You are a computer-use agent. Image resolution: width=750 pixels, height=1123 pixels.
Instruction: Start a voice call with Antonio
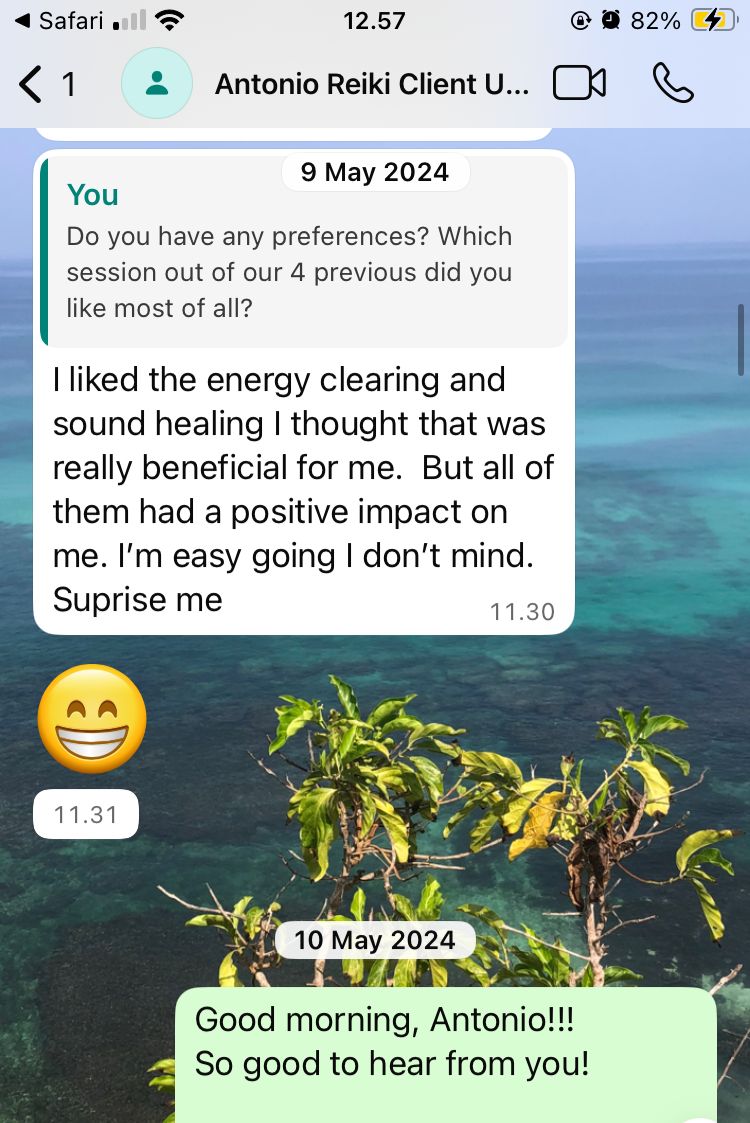pos(673,84)
